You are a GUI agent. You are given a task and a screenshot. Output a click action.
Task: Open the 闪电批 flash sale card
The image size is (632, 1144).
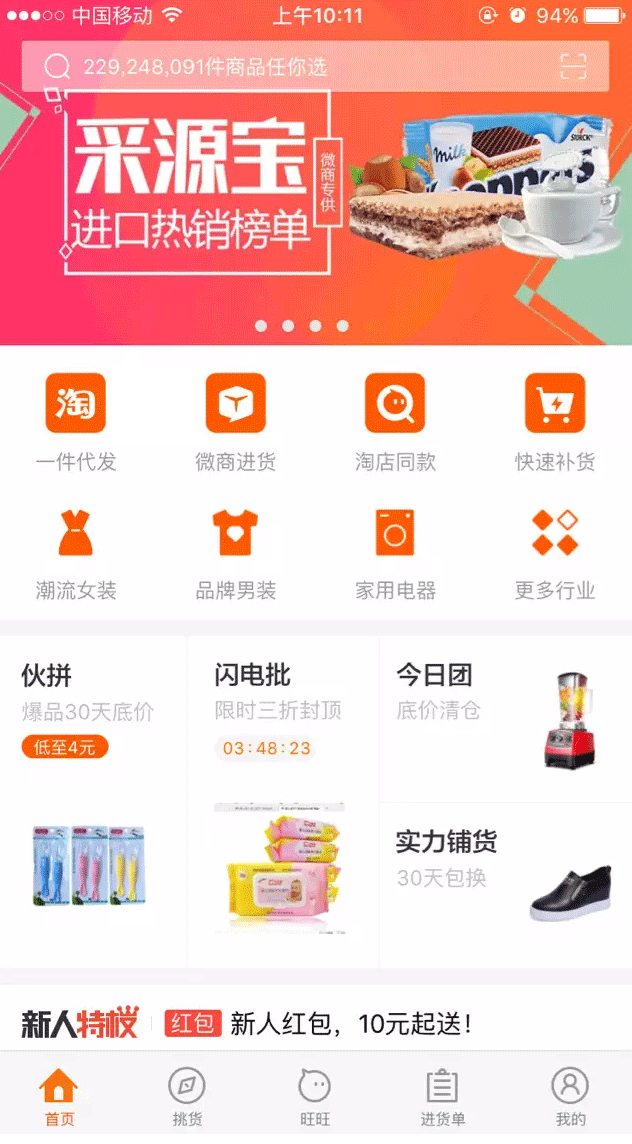282,800
